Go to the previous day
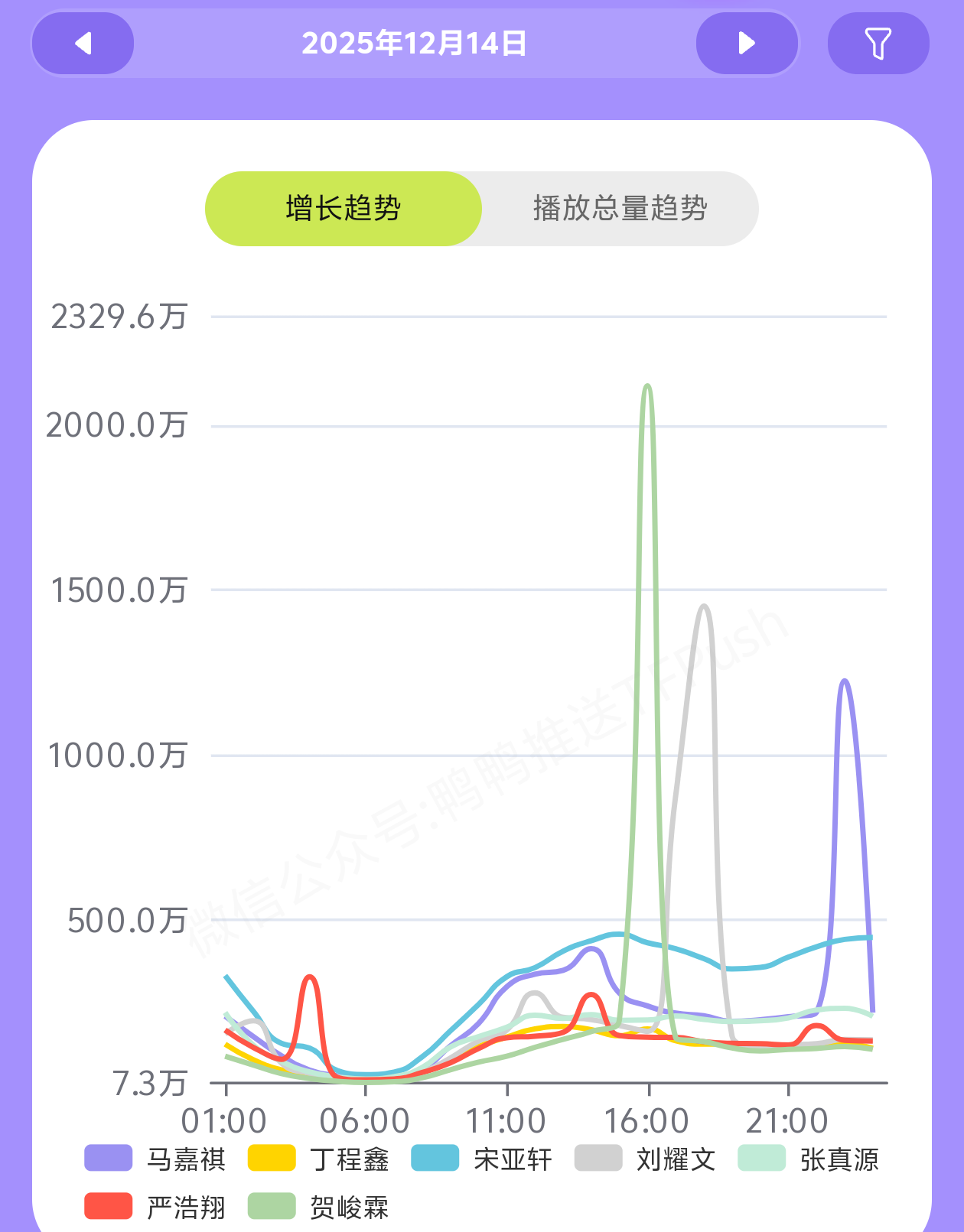The height and width of the screenshot is (1232, 964). click(83, 44)
